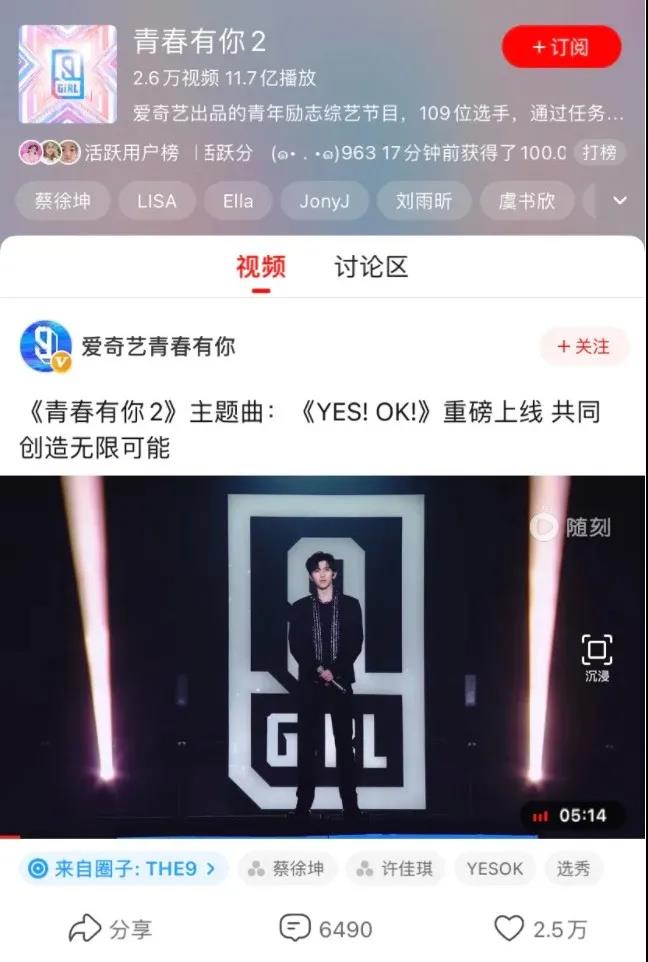648x962 pixels.
Task: Select the Ella chip
Action: coord(238,201)
